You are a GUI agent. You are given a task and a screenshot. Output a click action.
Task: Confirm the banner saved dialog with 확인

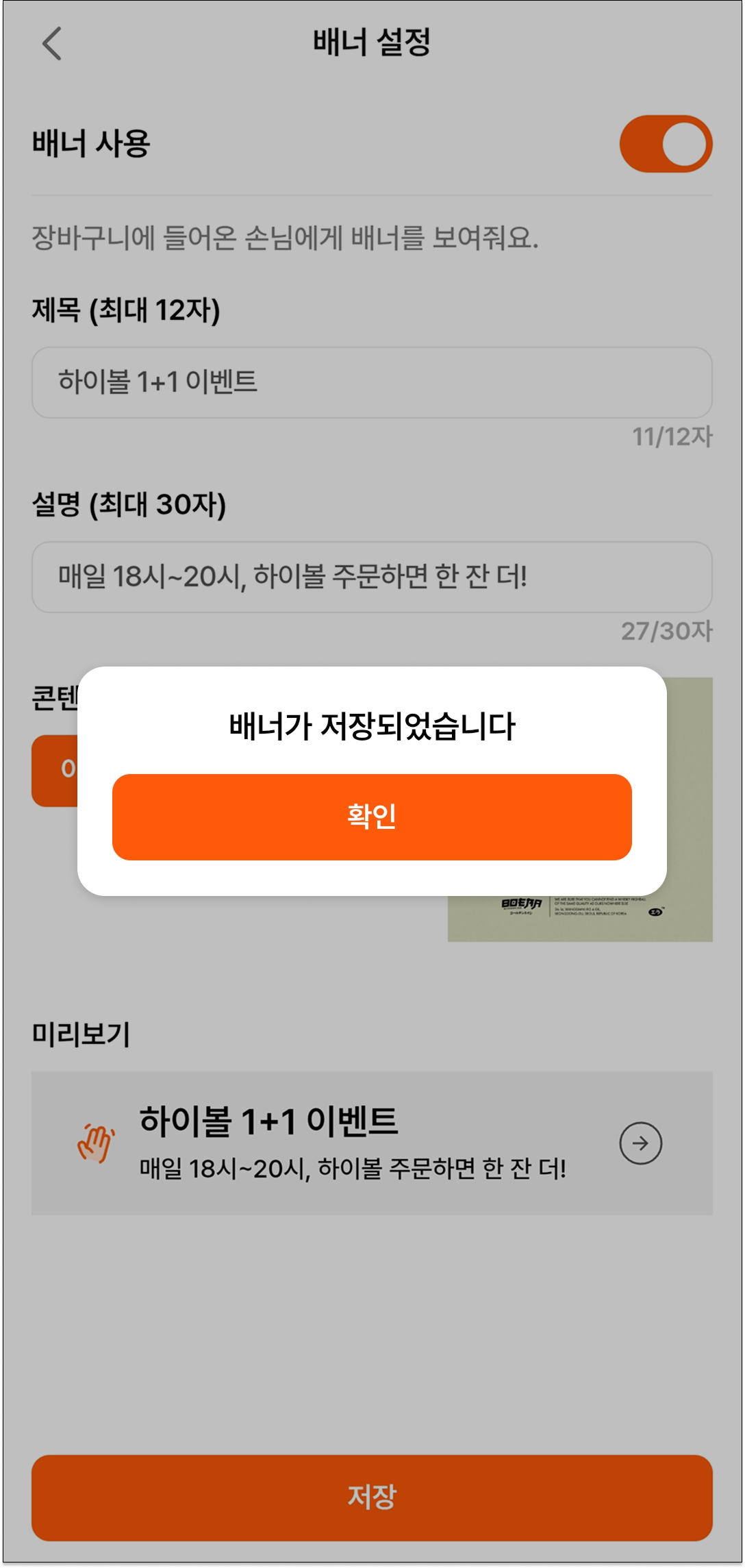pyautogui.click(x=372, y=817)
